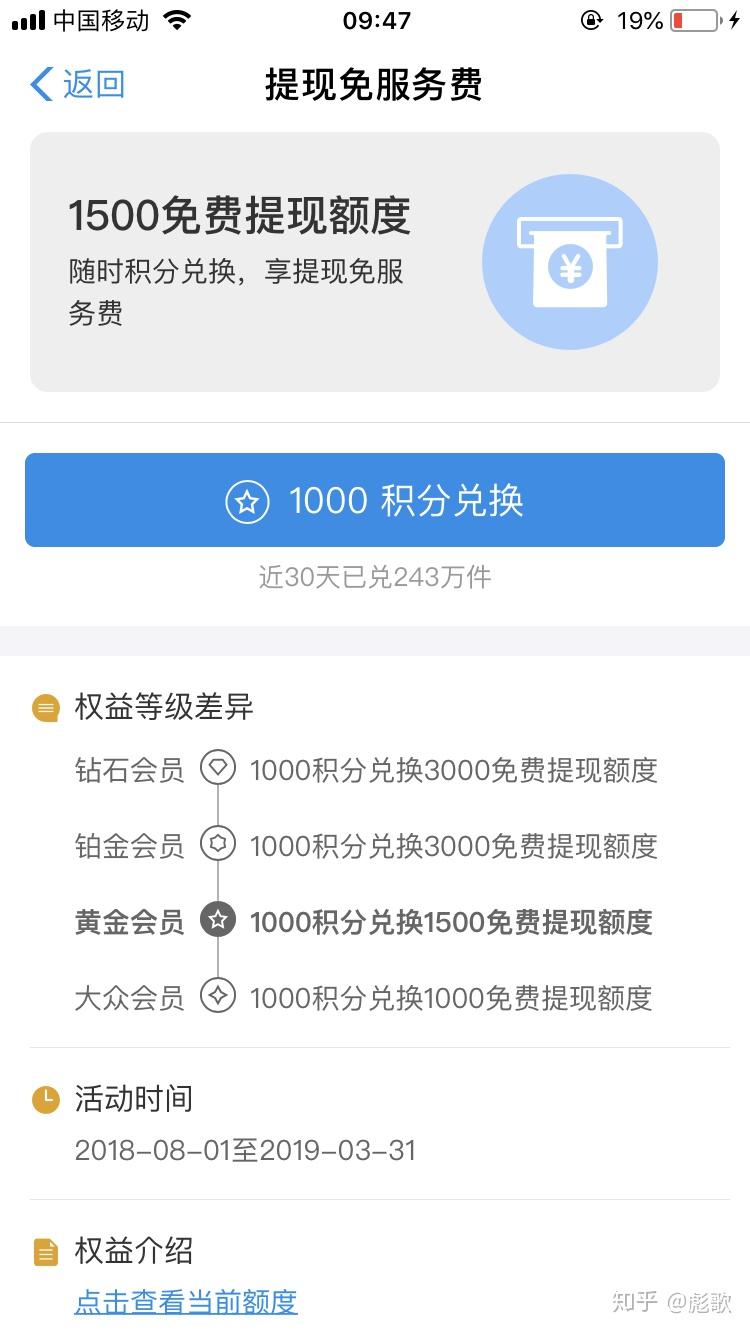Screen dimensions: 750x1334
Task: Open the 点击查看当前额度 link
Action: [x=186, y=1302]
